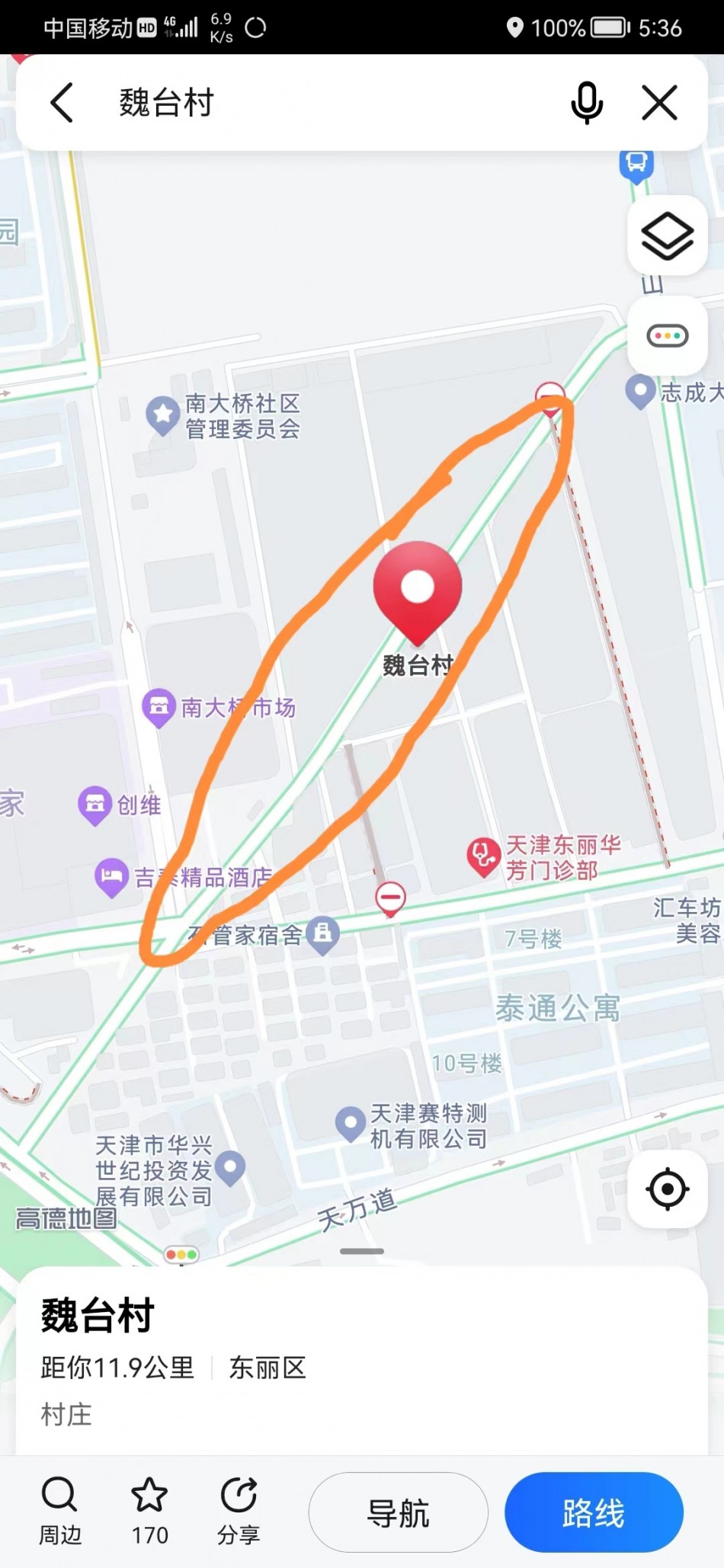Recenter the map on my location
The width and height of the screenshot is (724, 1568).
pos(667,1189)
